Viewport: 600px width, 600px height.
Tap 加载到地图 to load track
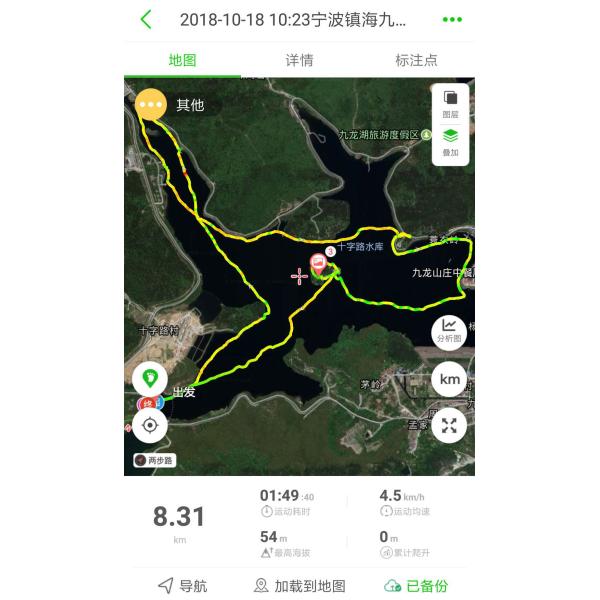(x=299, y=586)
